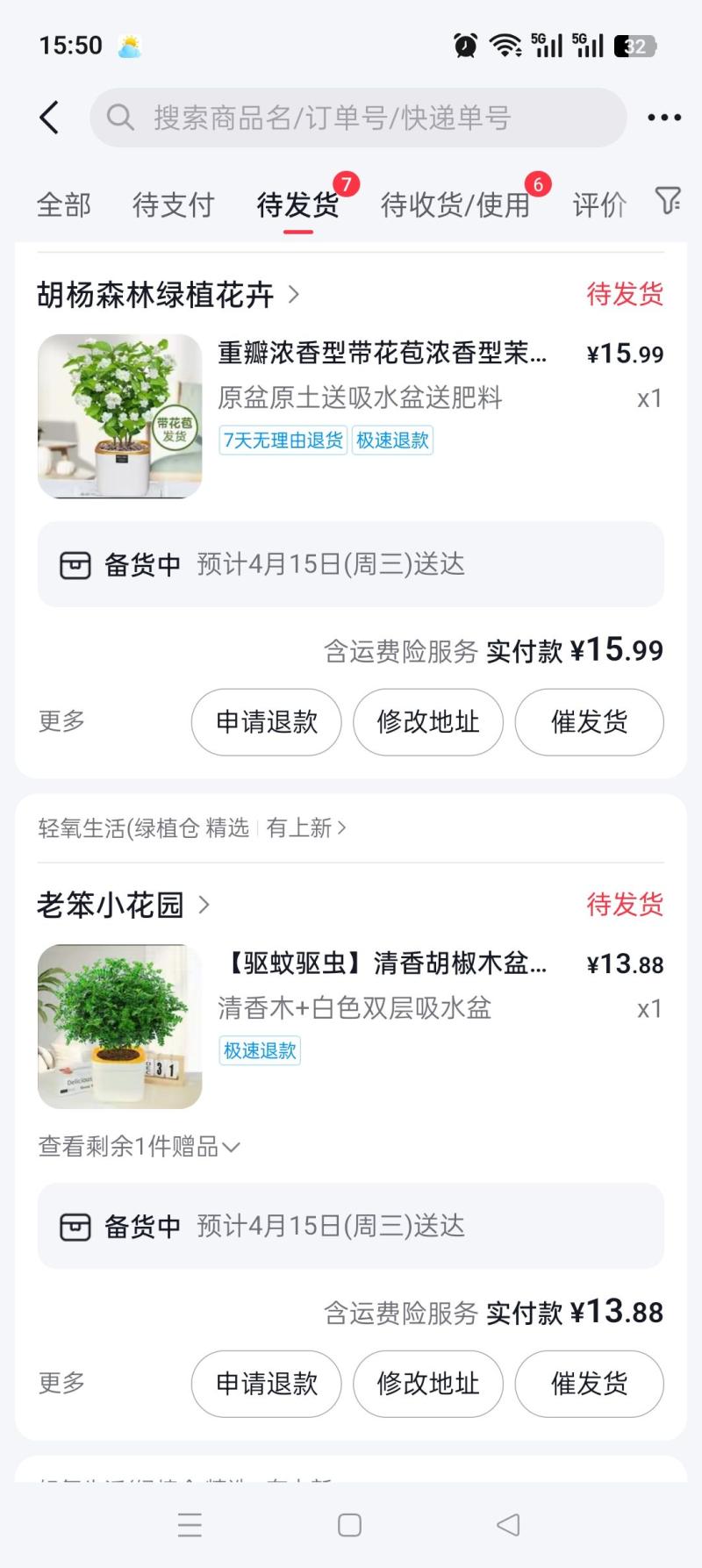Modify address for the ¥15.99 order
This screenshot has height=1568, width=702.
pyautogui.click(x=428, y=722)
